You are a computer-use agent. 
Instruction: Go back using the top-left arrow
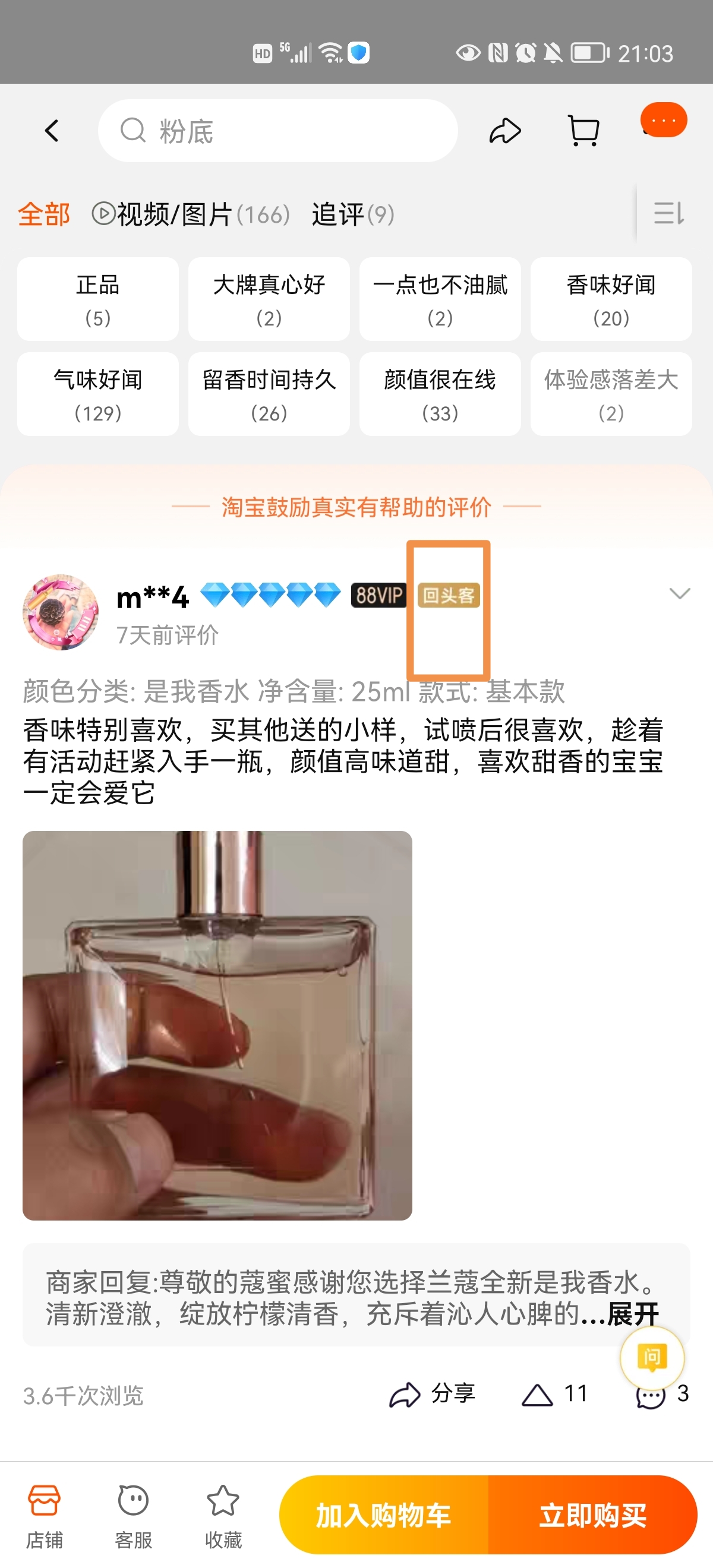pyautogui.click(x=52, y=131)
